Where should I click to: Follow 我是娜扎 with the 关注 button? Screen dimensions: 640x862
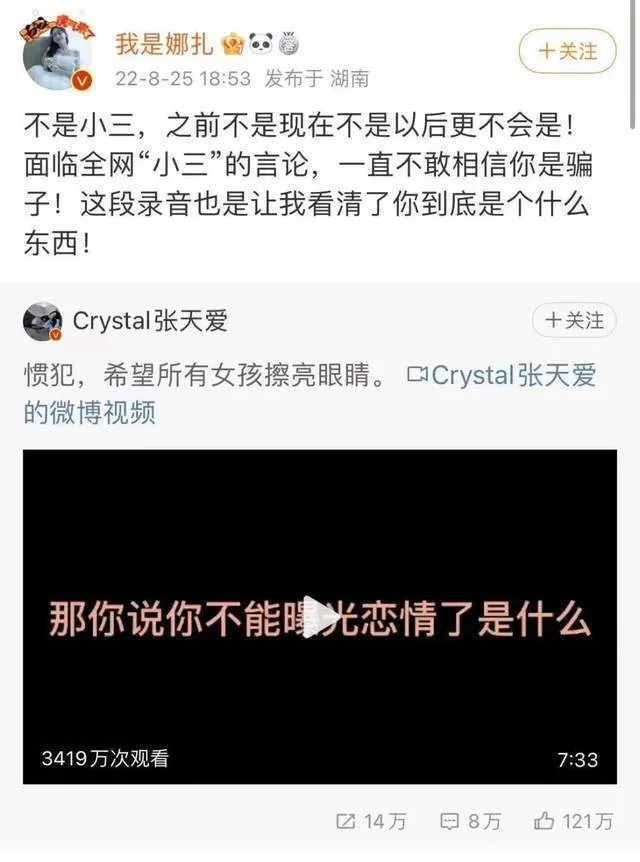[567, 51]
